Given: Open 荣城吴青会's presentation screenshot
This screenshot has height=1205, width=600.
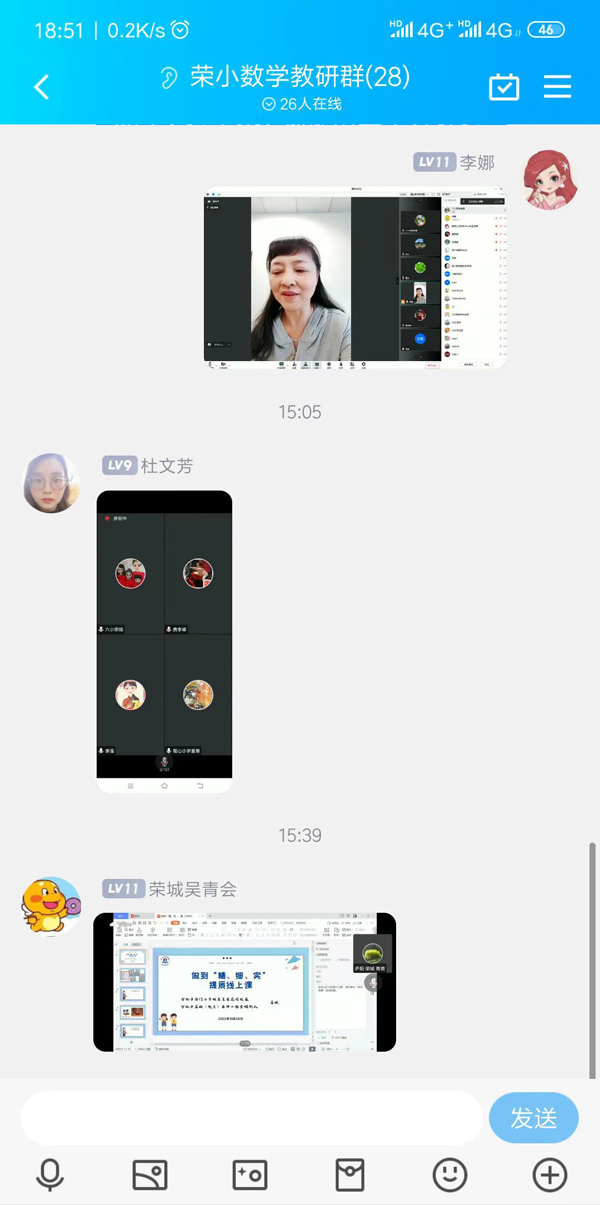Looking at the screenshot, I should (x=245, y=982).
